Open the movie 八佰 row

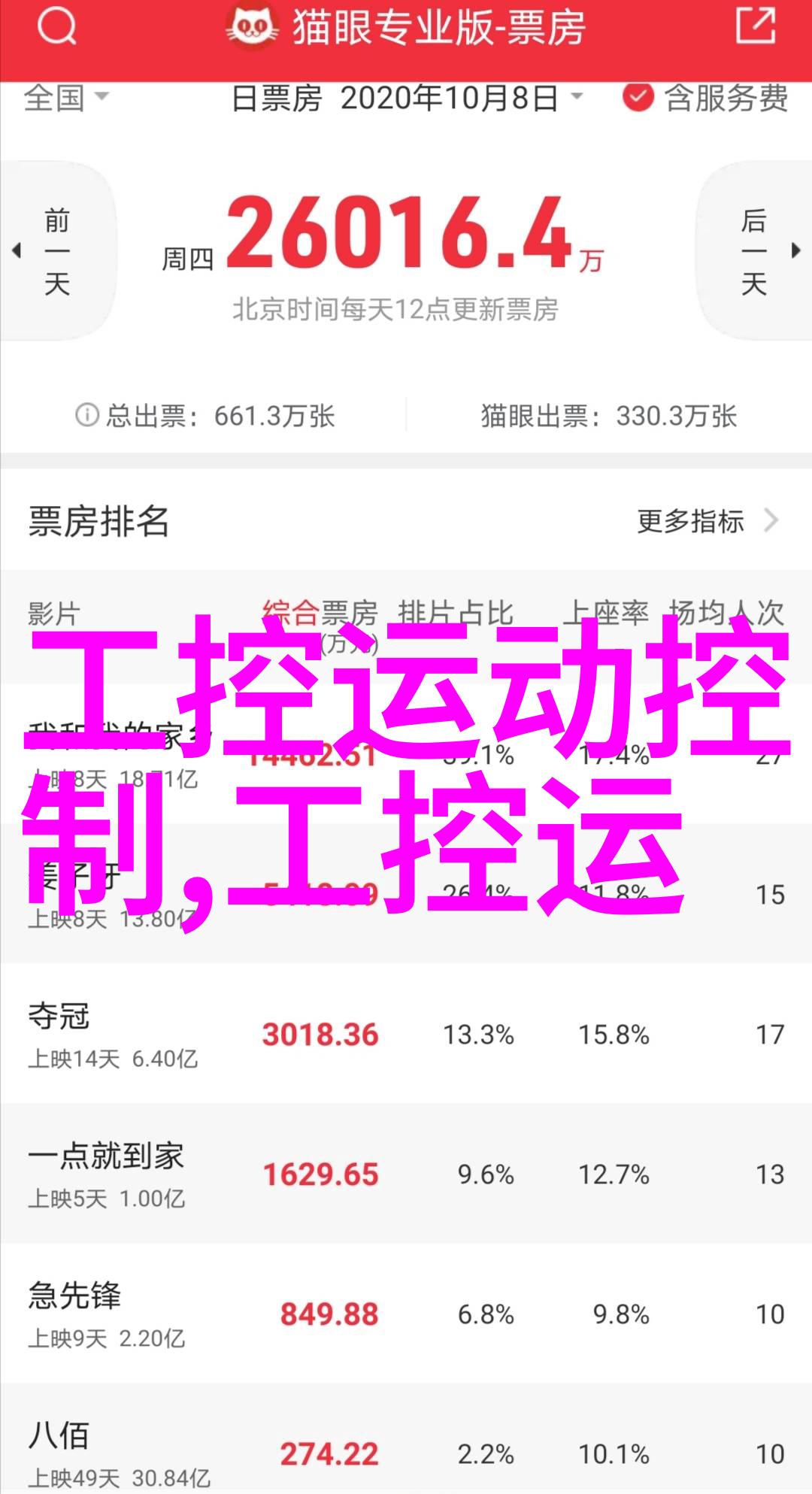tap(406, 1439)
